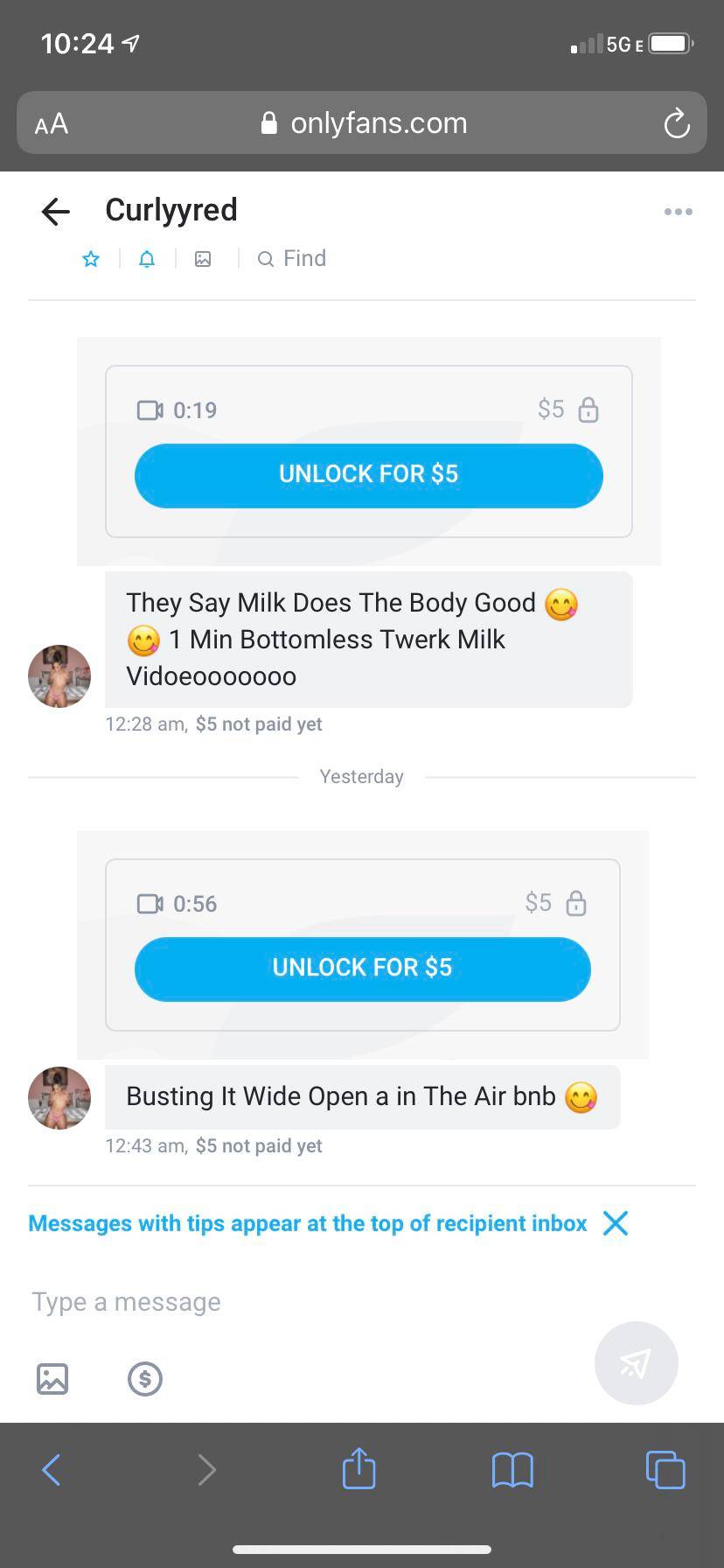Star this conversation with Curlyyred
Image resolution: width=724 pixels, height=1568 pixels.
click(91, 258)
